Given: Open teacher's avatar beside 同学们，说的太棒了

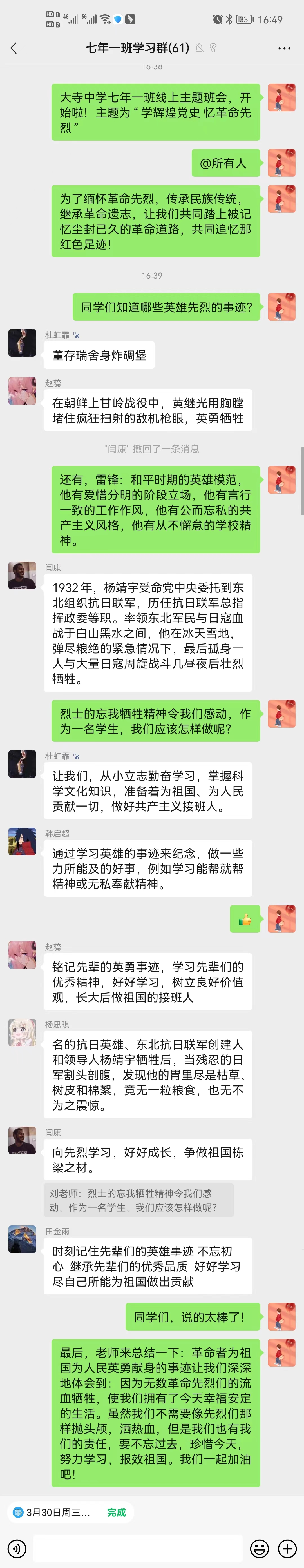Looking at the screenshot, I should (282, 1317).
